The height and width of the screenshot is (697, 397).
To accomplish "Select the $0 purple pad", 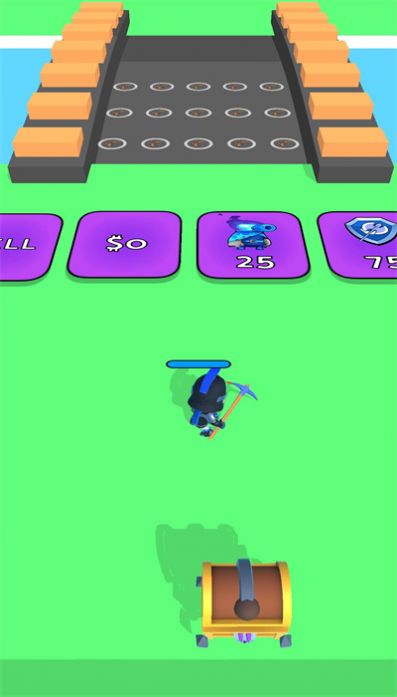I will click(x=124, y=245).
